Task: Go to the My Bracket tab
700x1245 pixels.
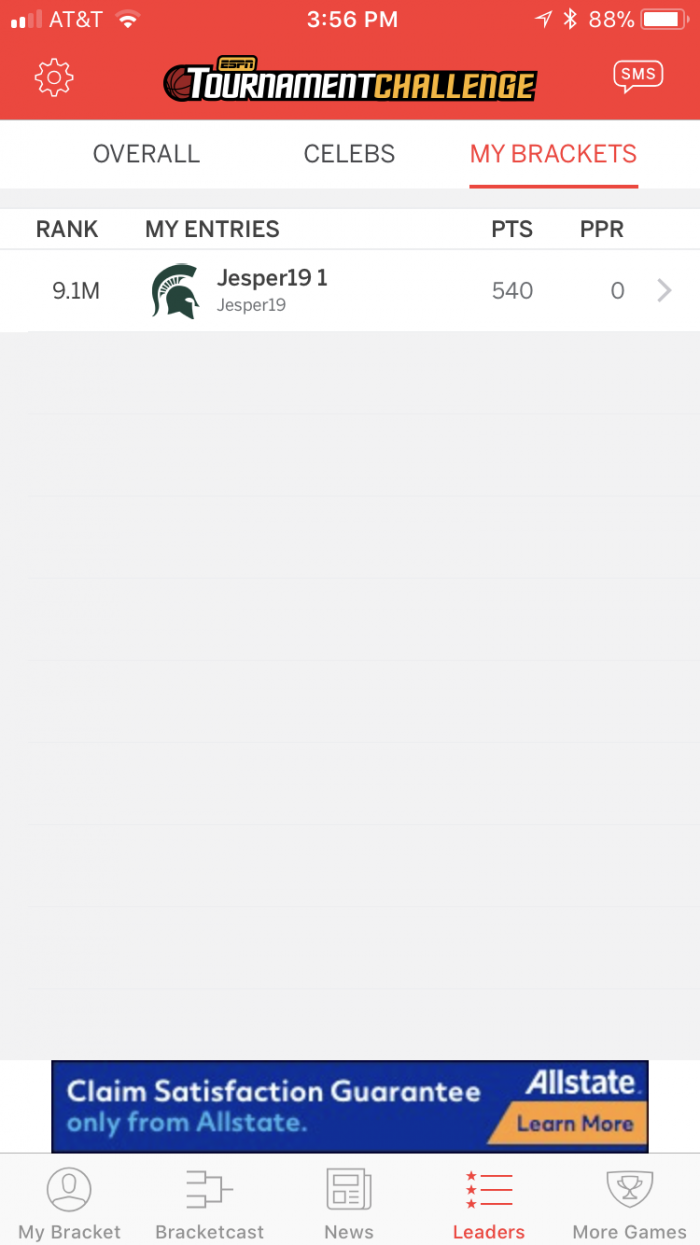Action: click(x=69, y=1203)
